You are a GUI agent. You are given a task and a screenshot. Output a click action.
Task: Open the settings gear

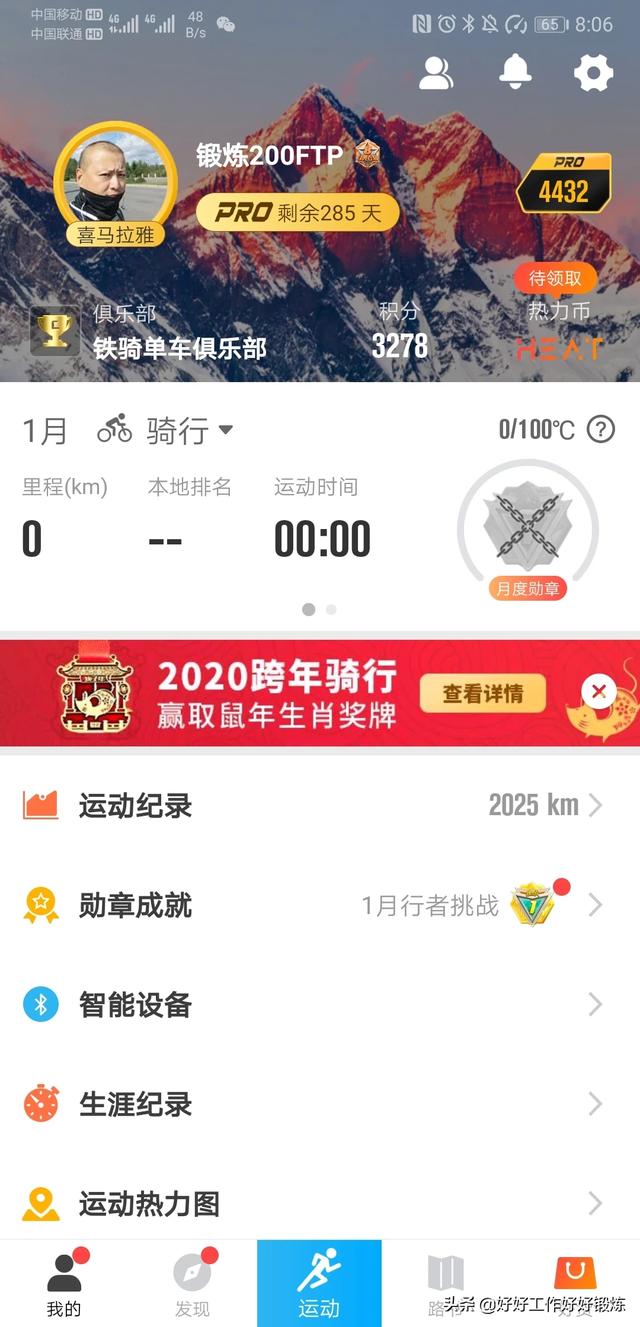tap(593, 73)
